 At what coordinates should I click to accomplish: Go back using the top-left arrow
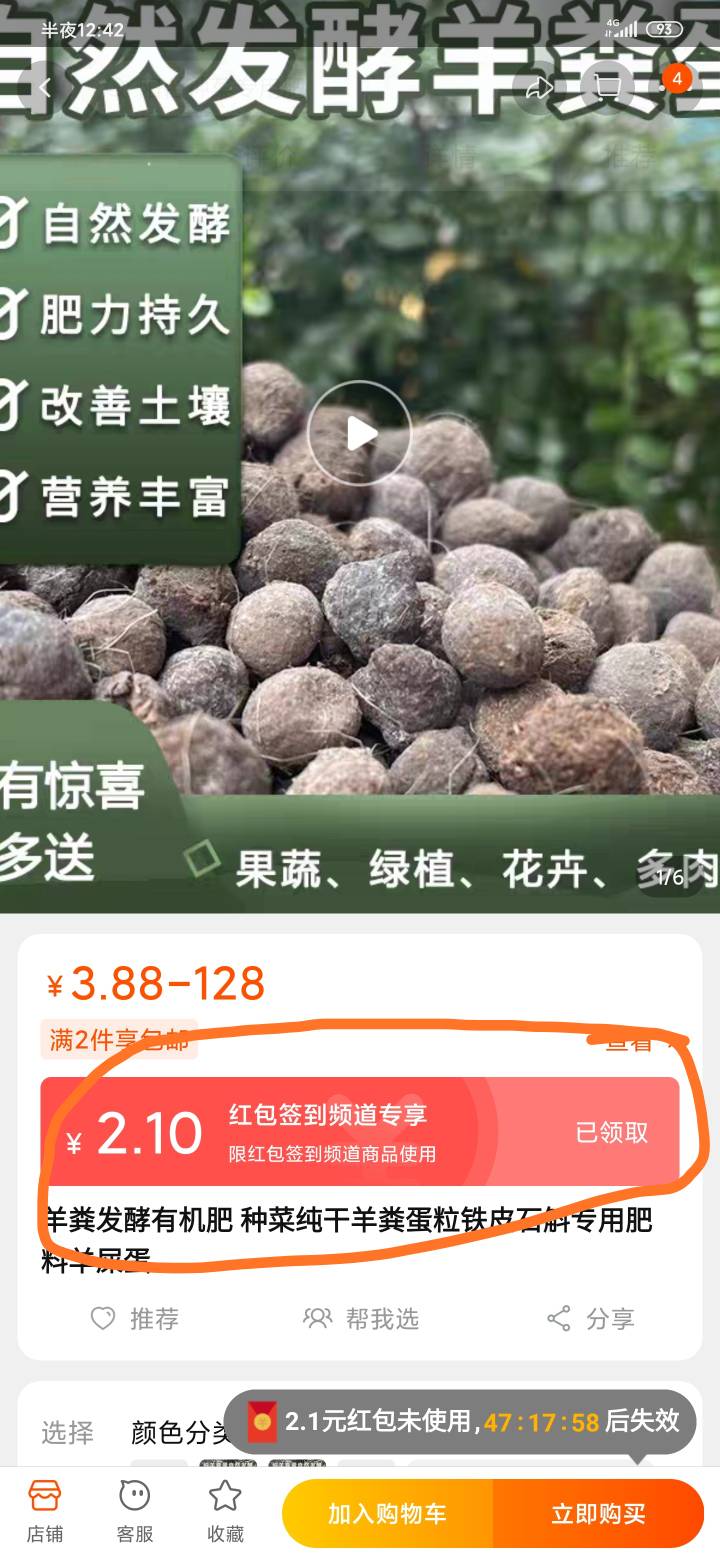pos(45,87)
